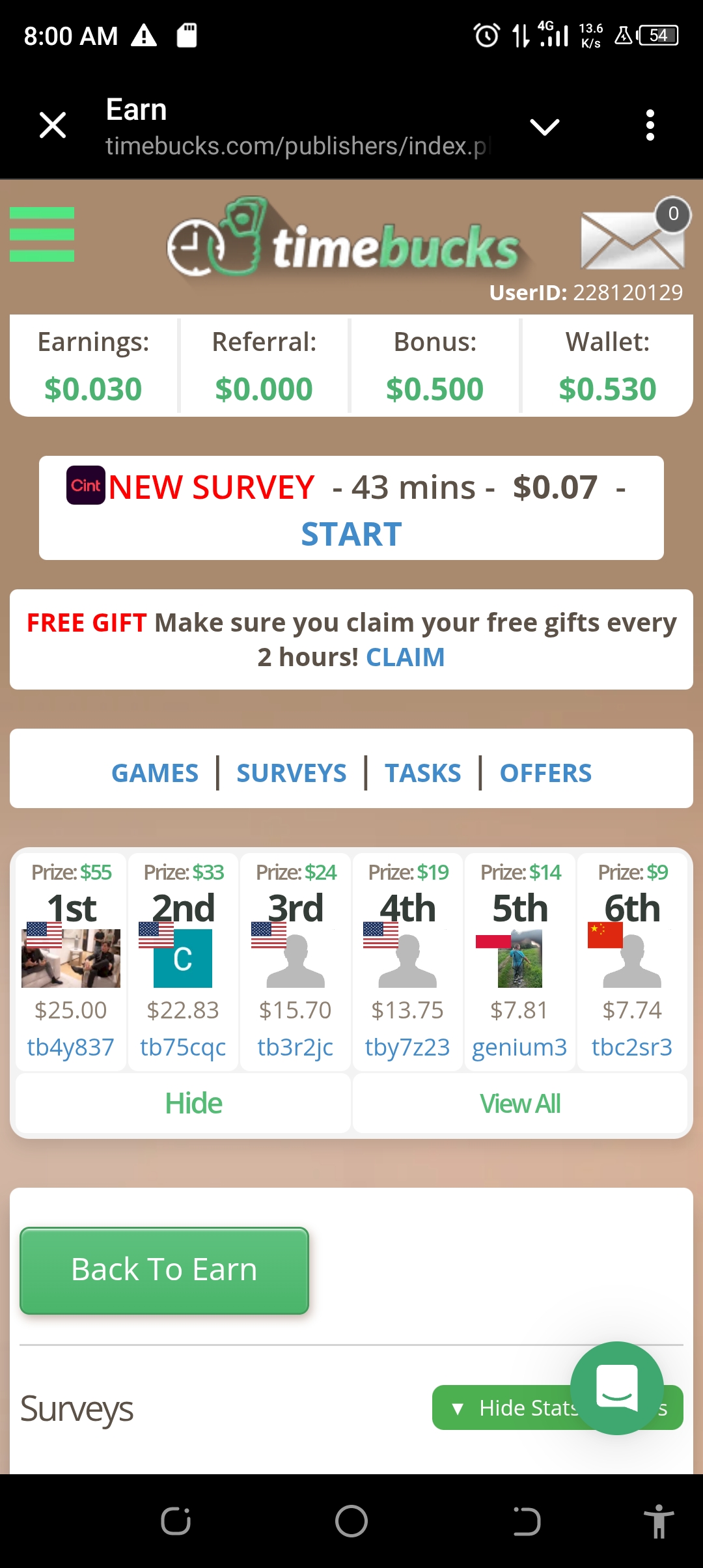Hide the leaderboard panel
703x1568 pixels.
pos(193,1104)
